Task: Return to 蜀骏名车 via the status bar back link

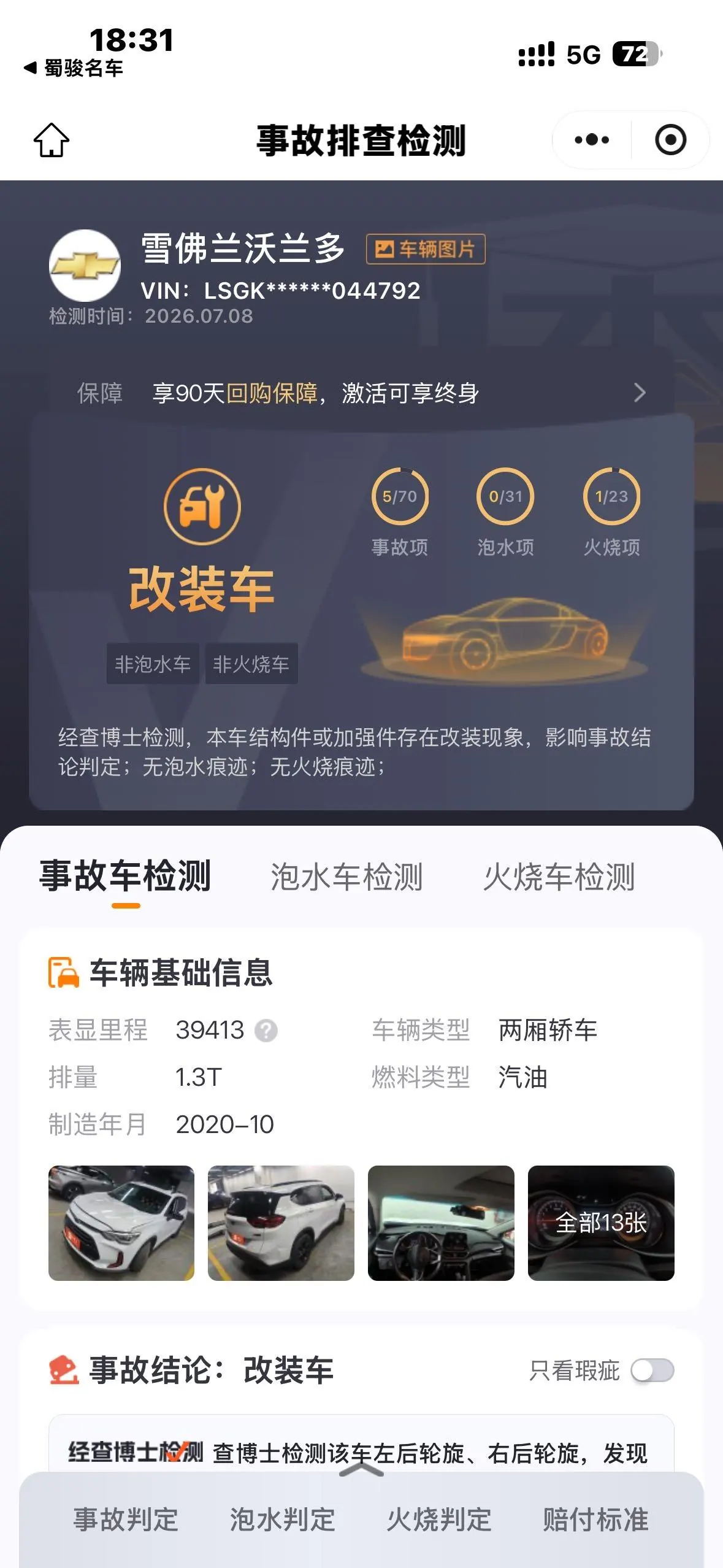Action: coord(74,68)
